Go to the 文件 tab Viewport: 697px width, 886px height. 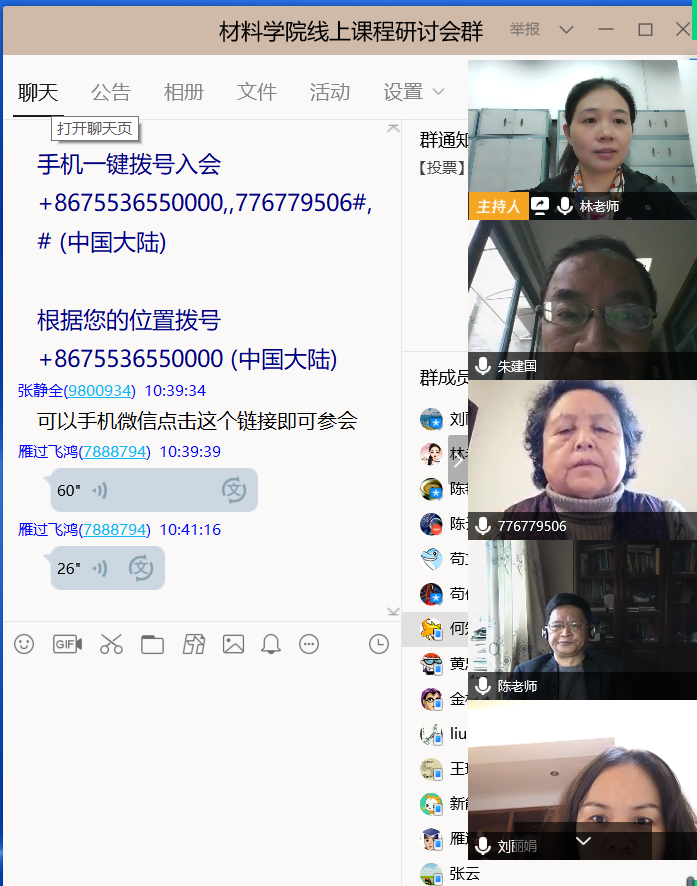click(x=257, y=92)
